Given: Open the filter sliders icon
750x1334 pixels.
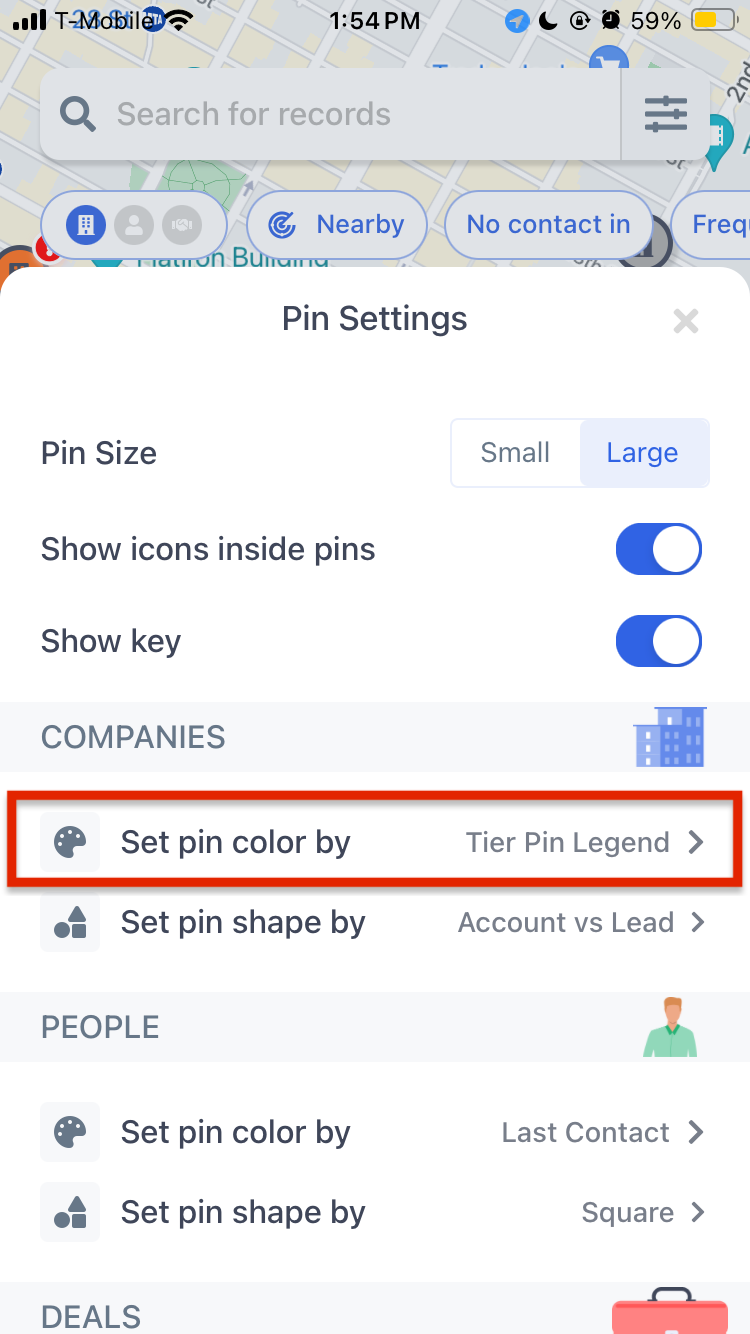Looking at the screenshot, I should click(666, 114).
